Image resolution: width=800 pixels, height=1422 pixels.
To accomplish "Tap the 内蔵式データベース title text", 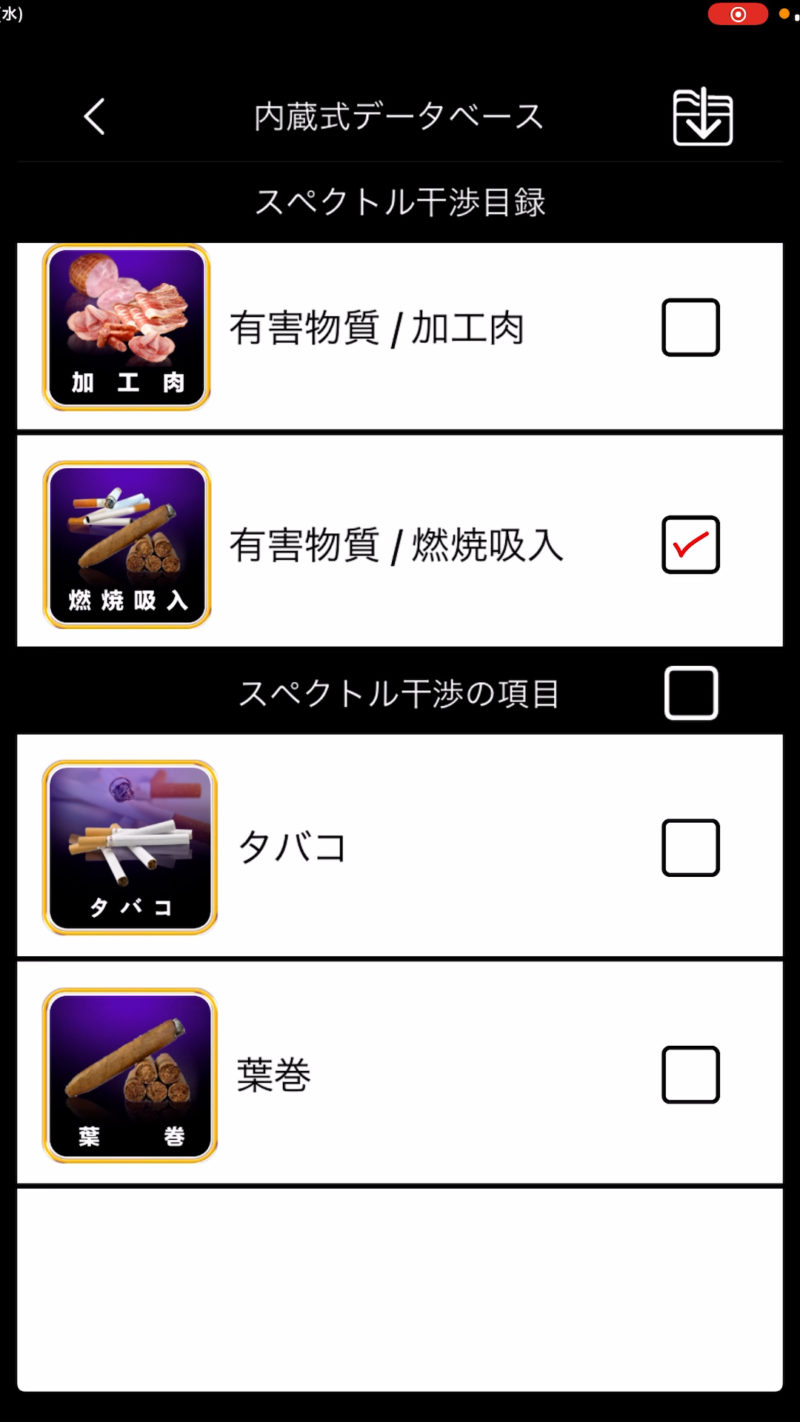I will [x=399, y=116].
